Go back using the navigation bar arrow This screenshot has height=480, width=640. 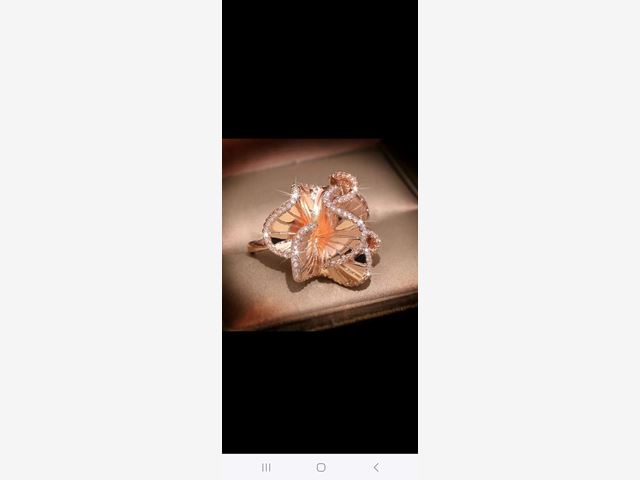(x=376, y=467)
